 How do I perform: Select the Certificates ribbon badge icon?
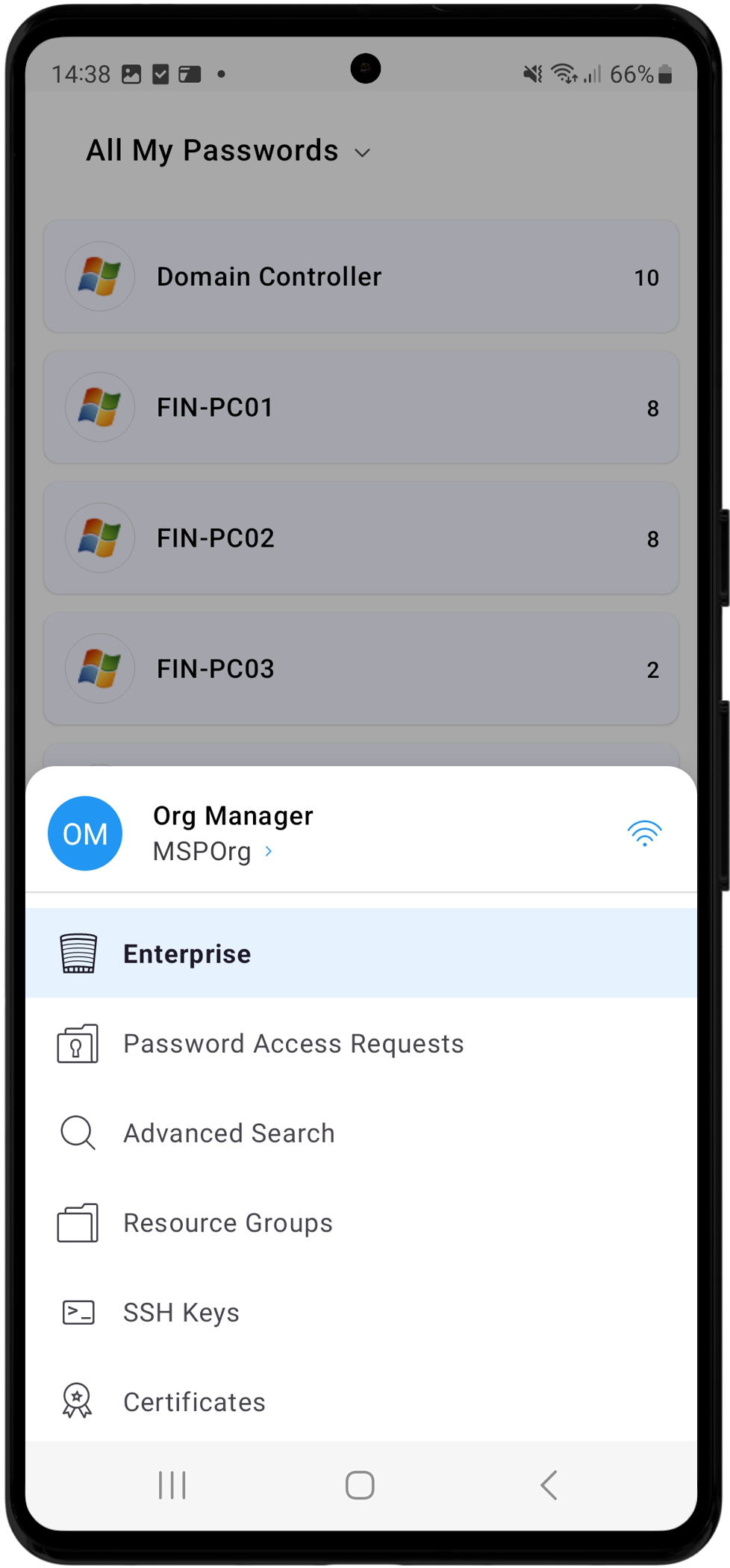[x=77, y=1401]
